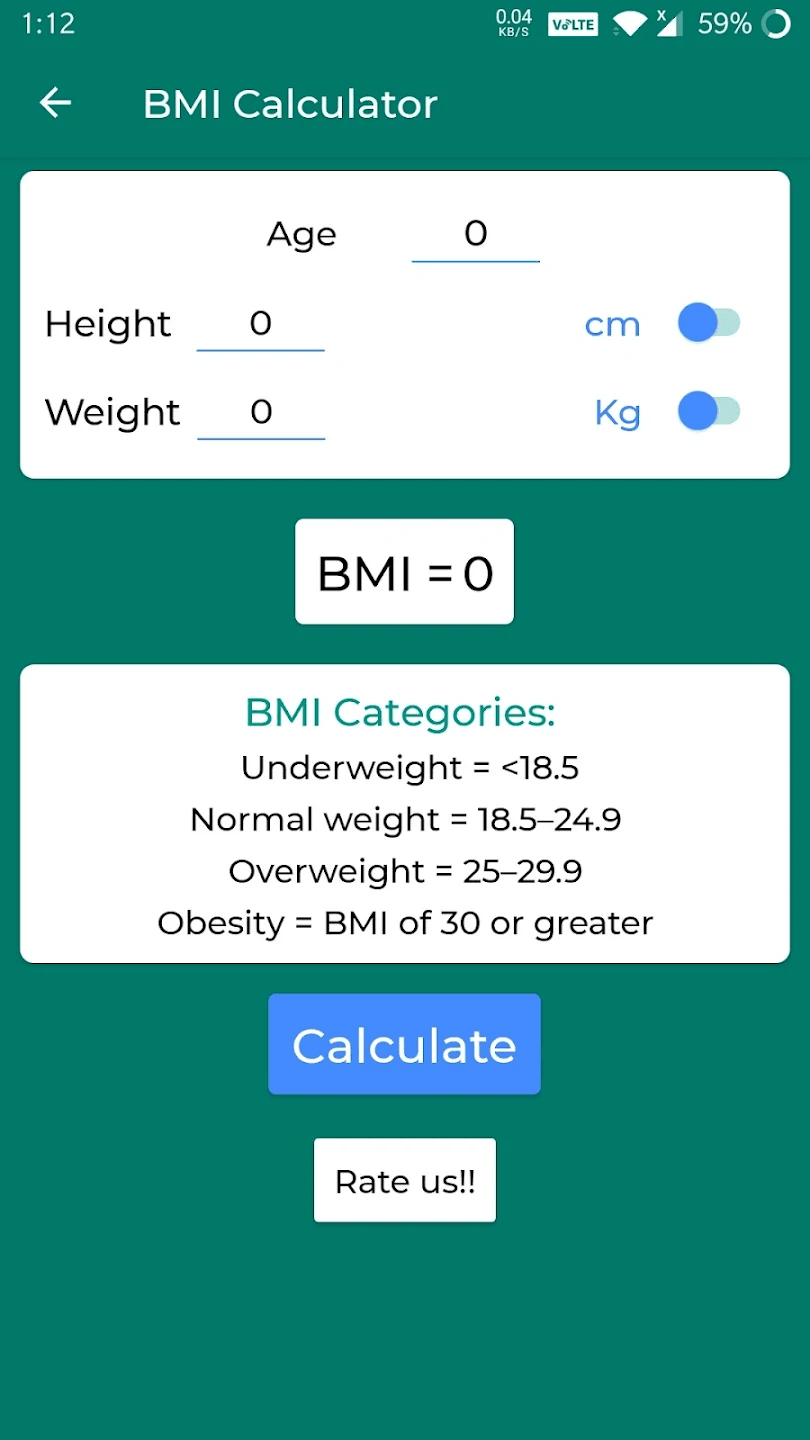The image size is (810, 1440).
Task: Click the Age input field
Action: tap(475, 233)
